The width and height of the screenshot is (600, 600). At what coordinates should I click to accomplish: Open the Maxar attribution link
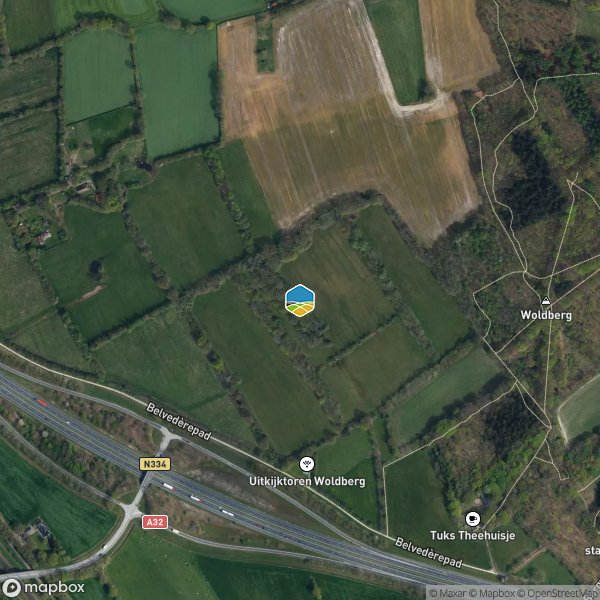[x=448, y=593]
